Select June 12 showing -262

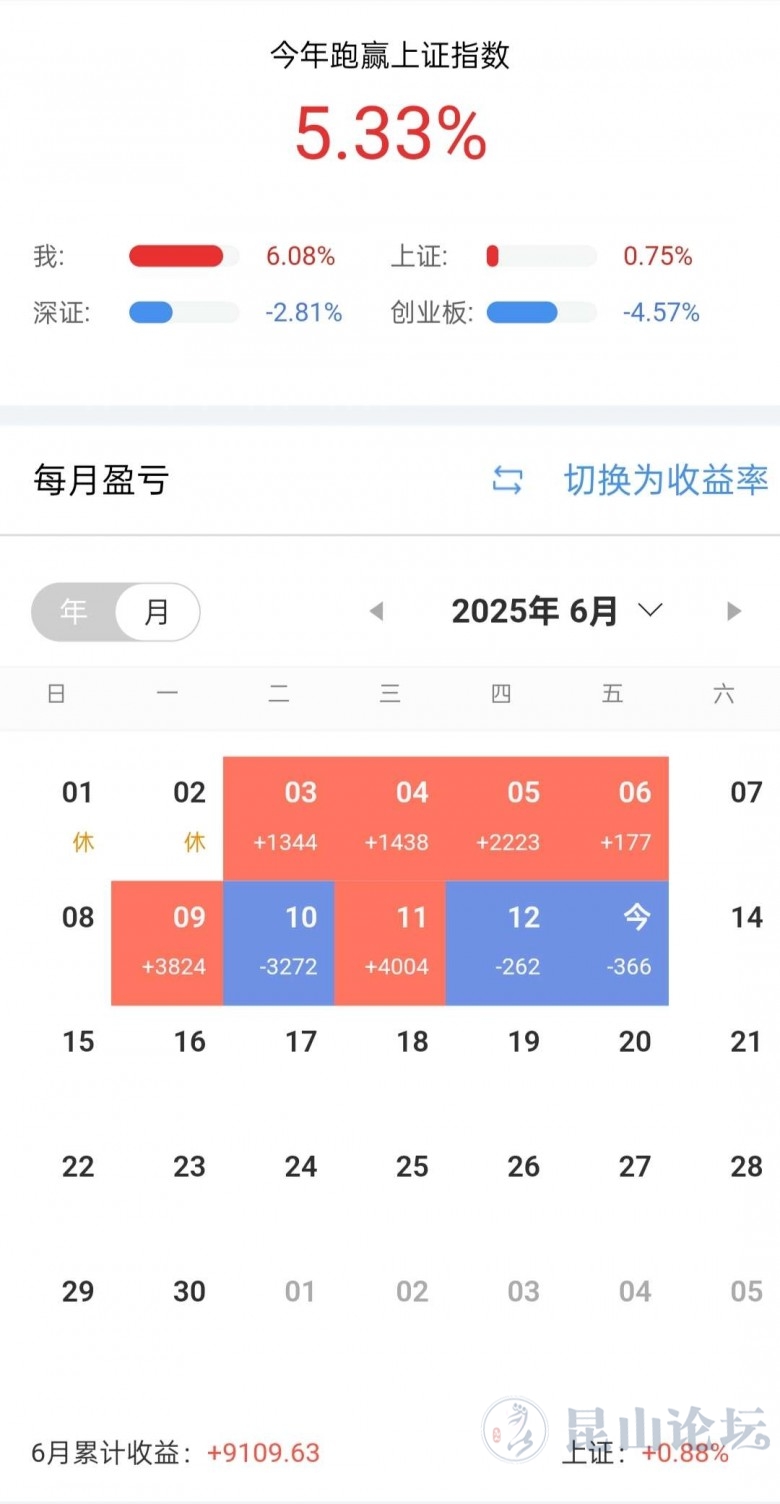pos(502,942)
